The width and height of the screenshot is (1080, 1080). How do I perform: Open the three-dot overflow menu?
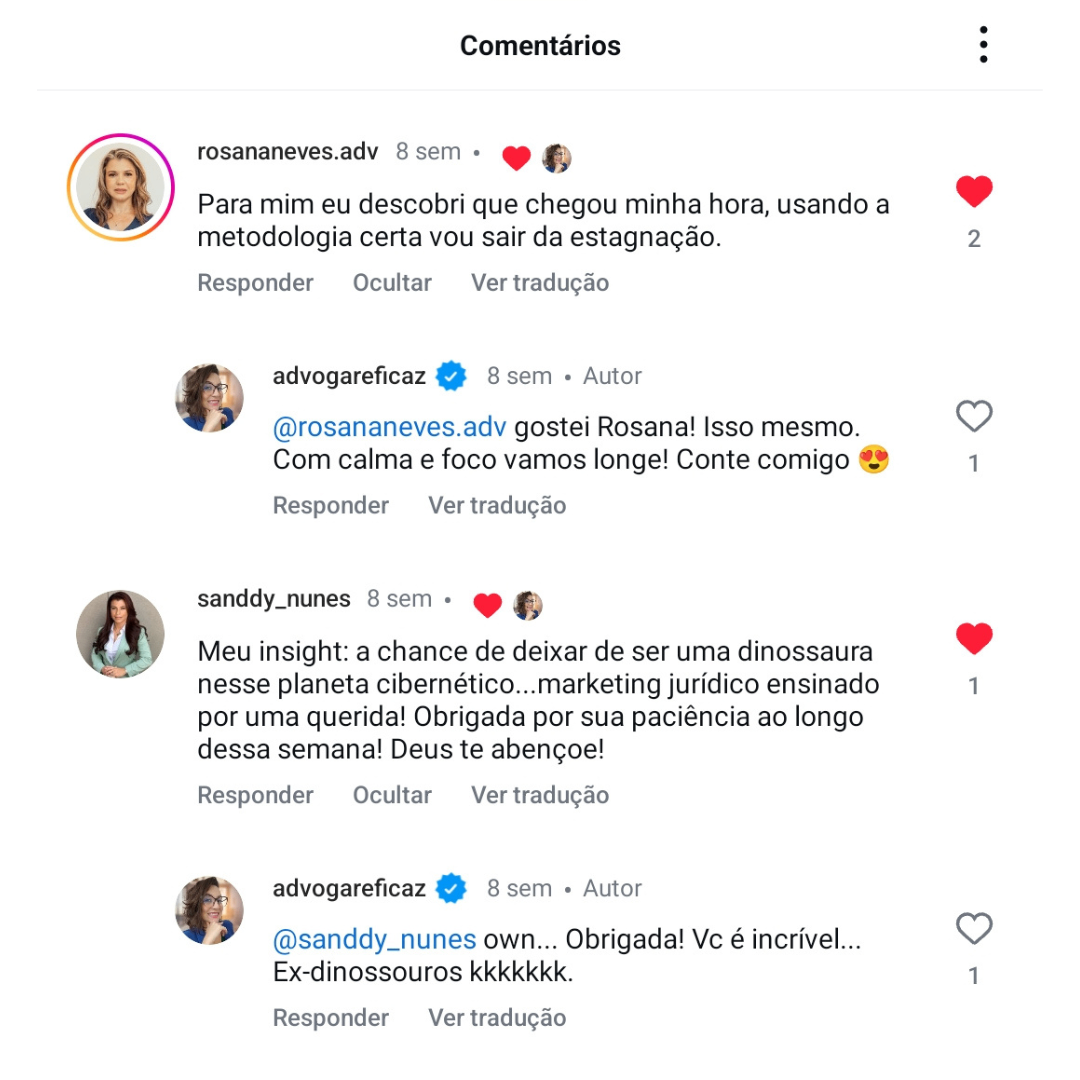coord(984,46)
